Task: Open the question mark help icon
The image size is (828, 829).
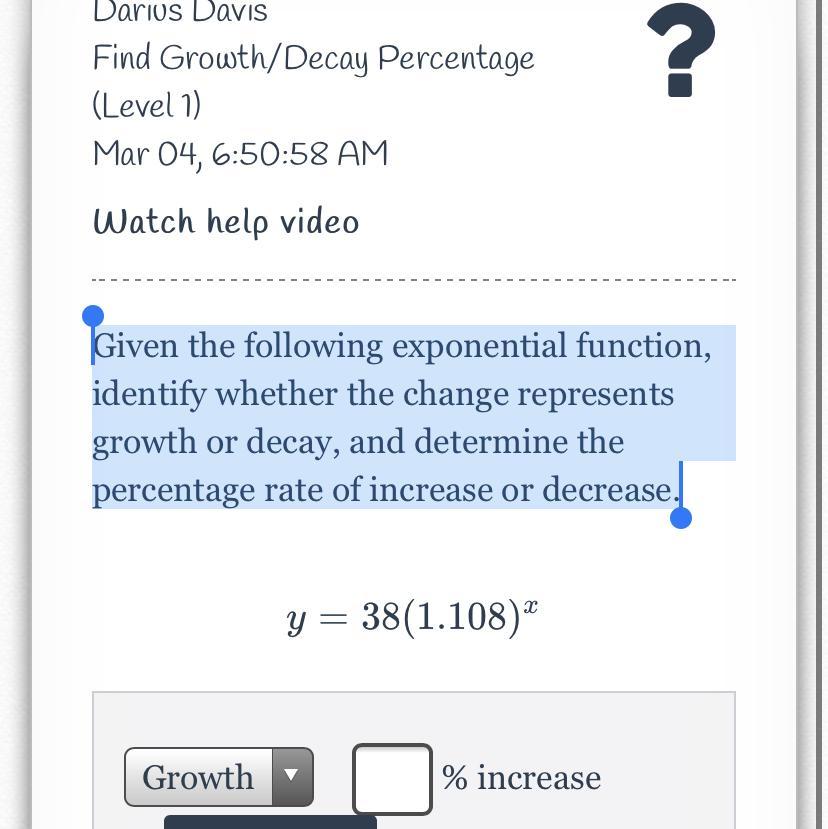Action: (x=681, y=50)
